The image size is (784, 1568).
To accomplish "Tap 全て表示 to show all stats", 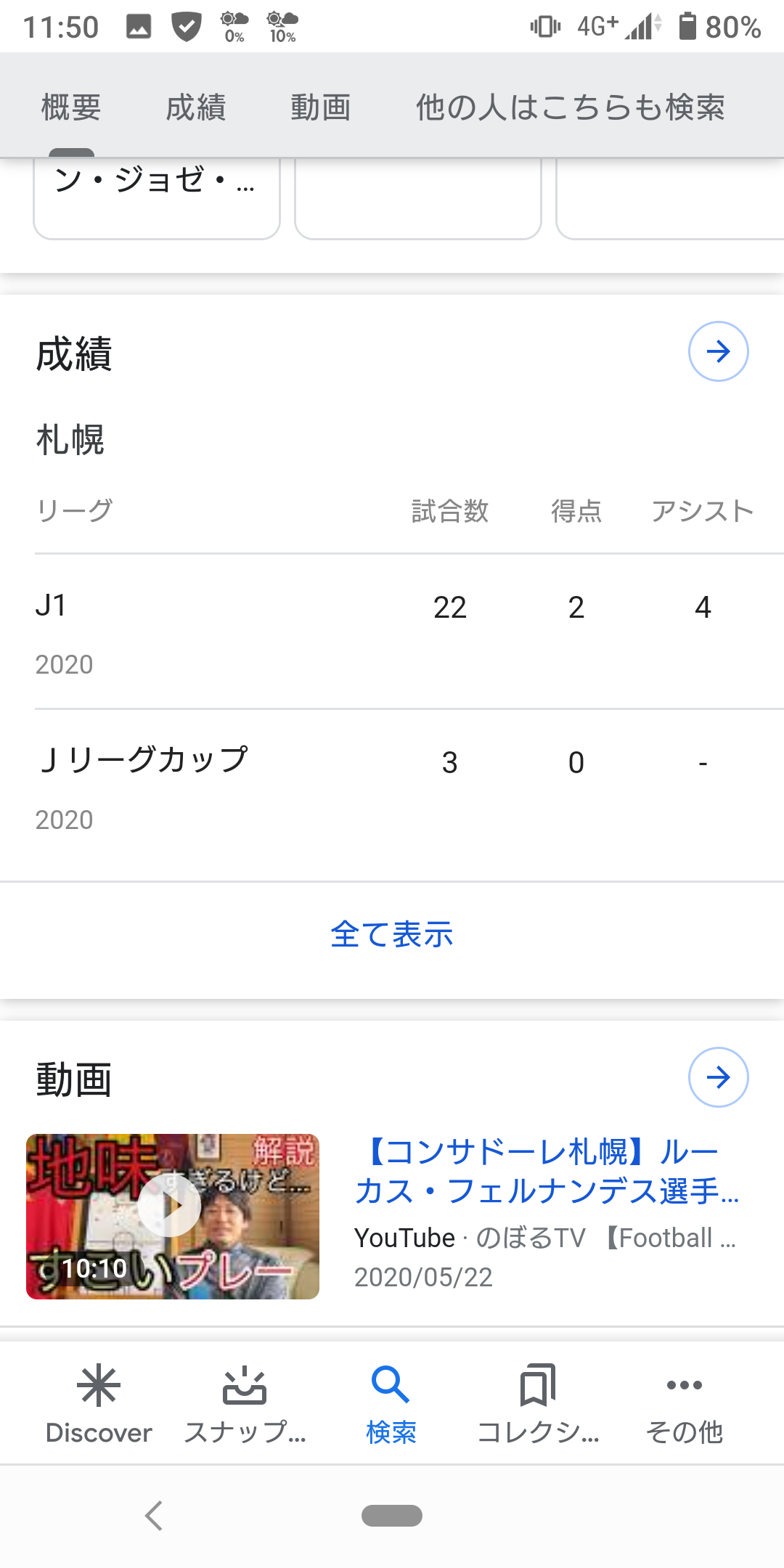I will pos(392,934).
